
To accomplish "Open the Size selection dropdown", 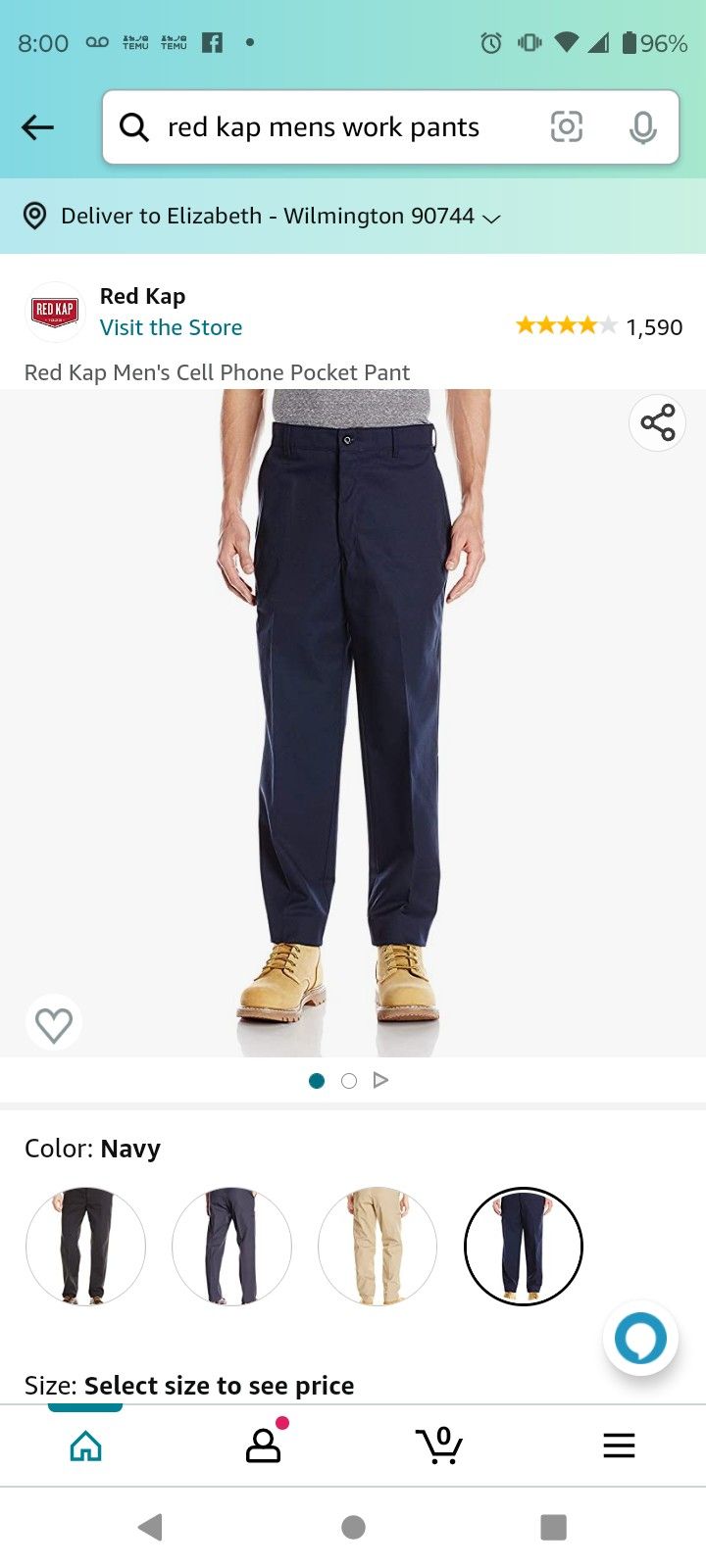I will (219, 1385).
